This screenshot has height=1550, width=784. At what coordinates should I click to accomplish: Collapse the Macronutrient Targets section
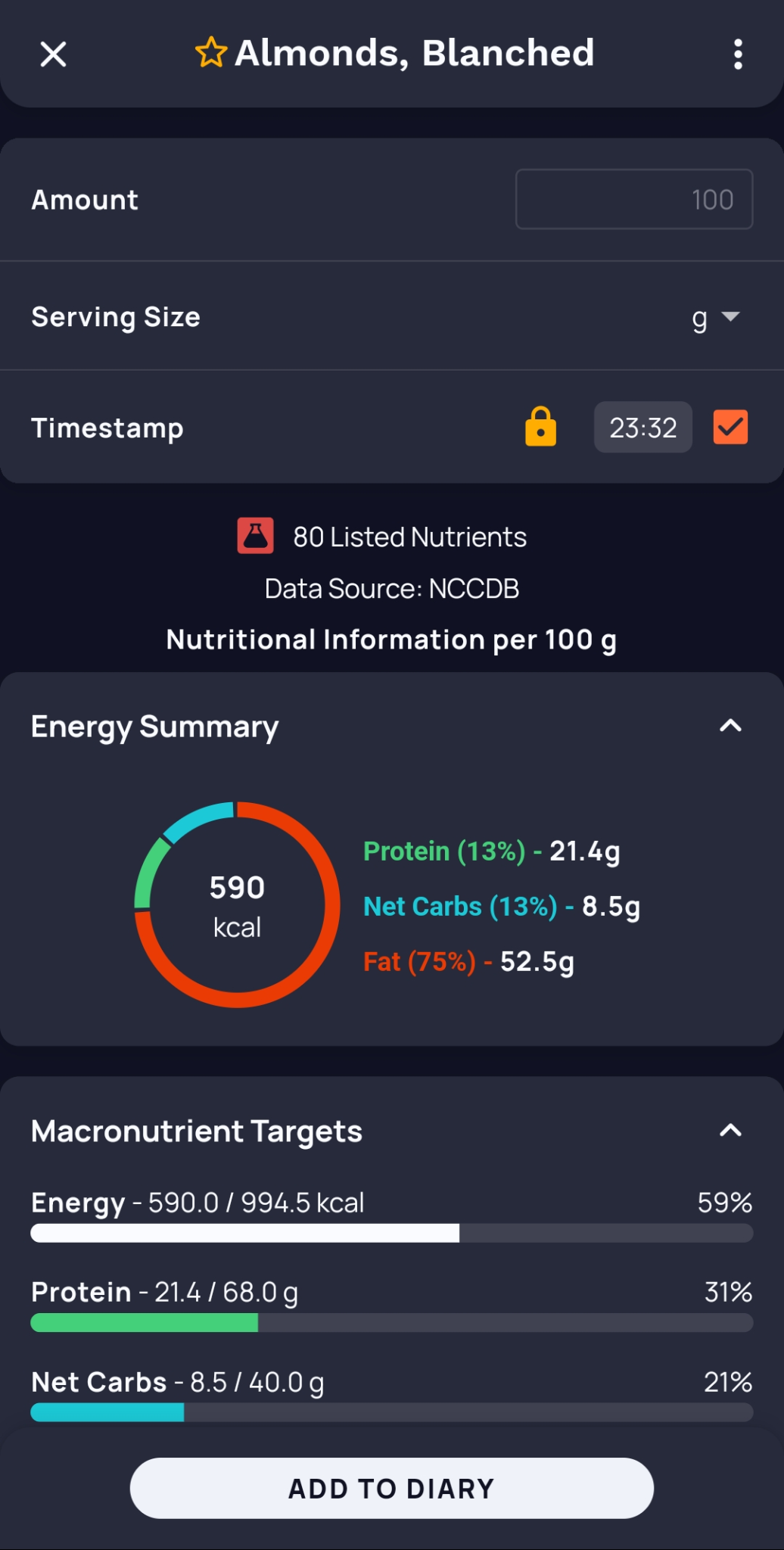tap(730, 1131)
